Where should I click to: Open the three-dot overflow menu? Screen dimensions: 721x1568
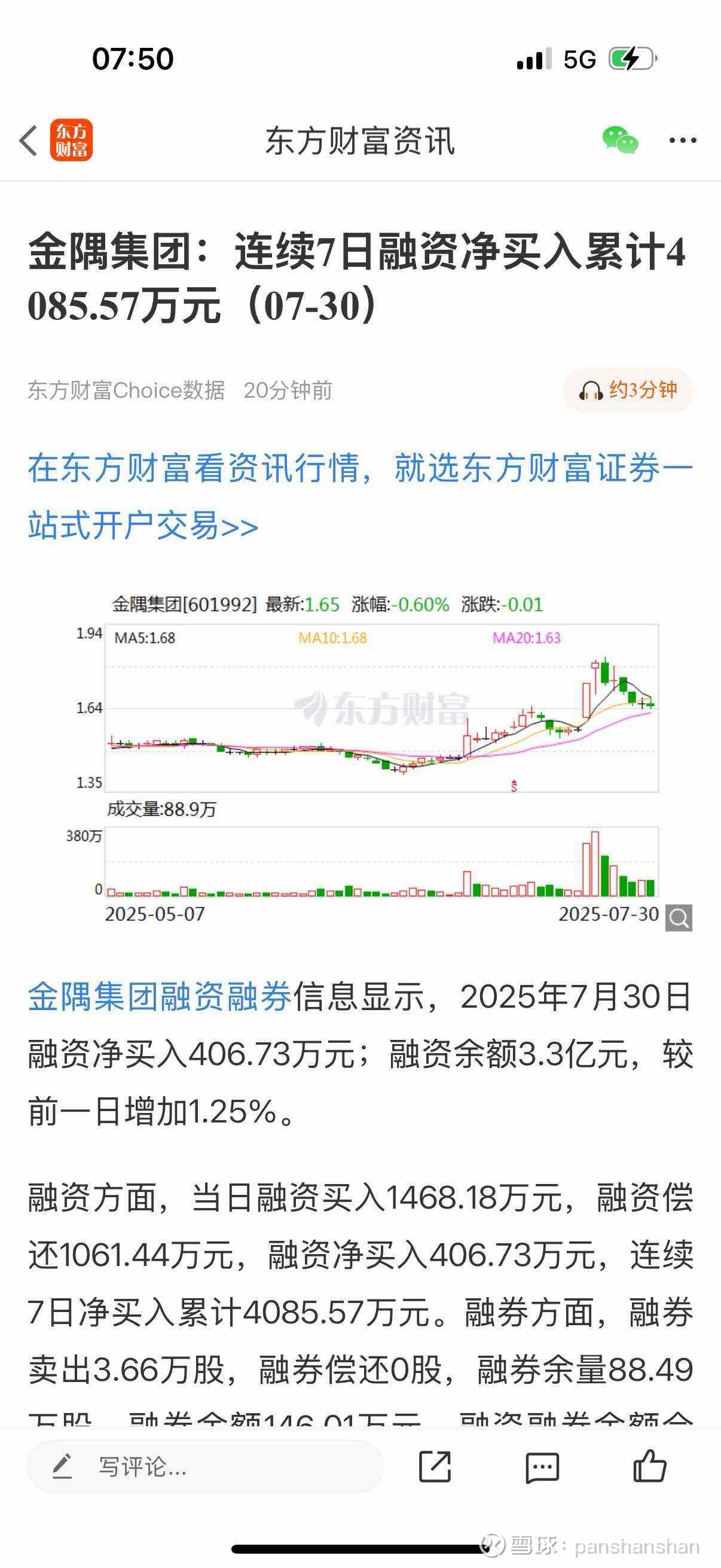[682, 141]
